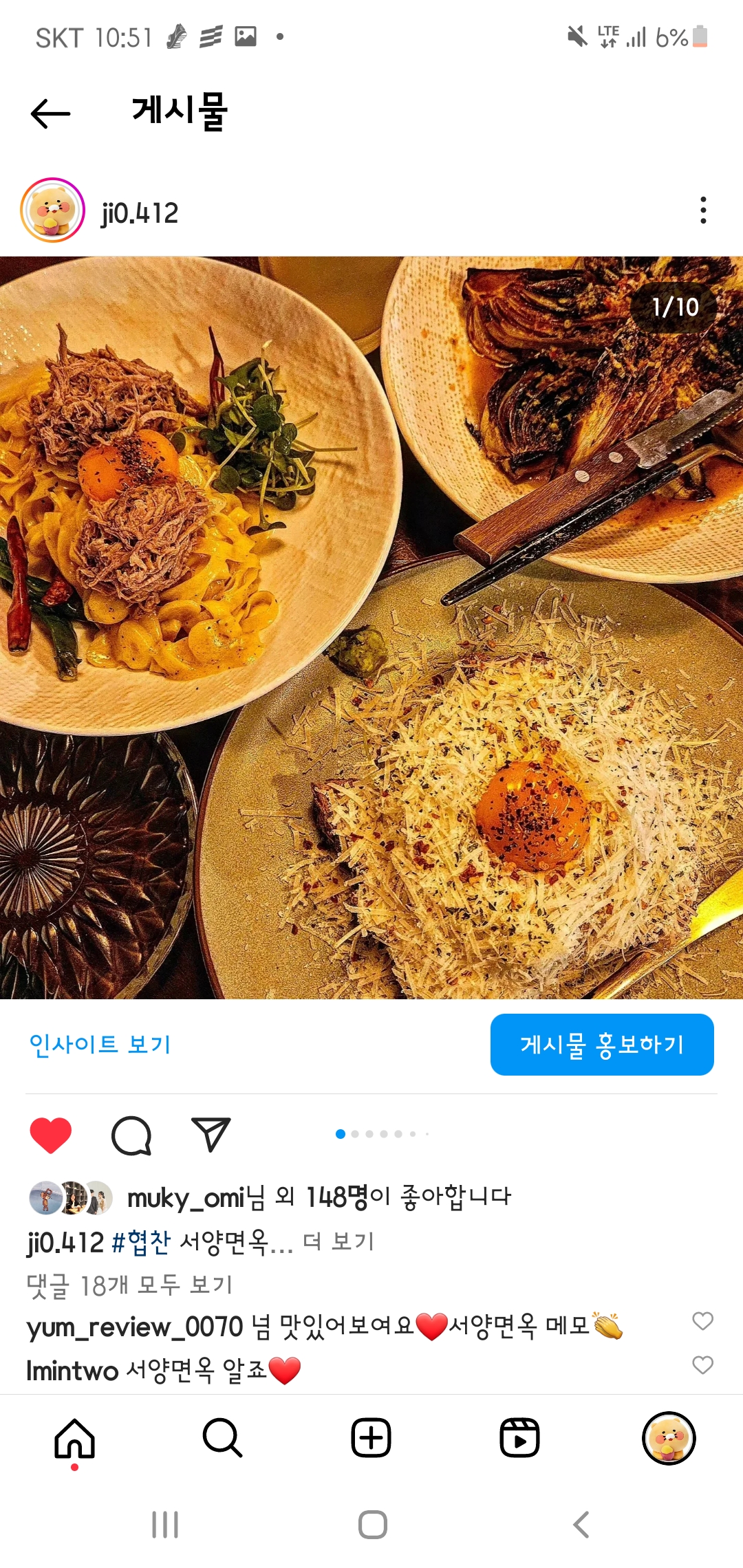Like yum_review_0070's comment
The width and height of the screenshot is (743, 1568).
coord(702,1320)
